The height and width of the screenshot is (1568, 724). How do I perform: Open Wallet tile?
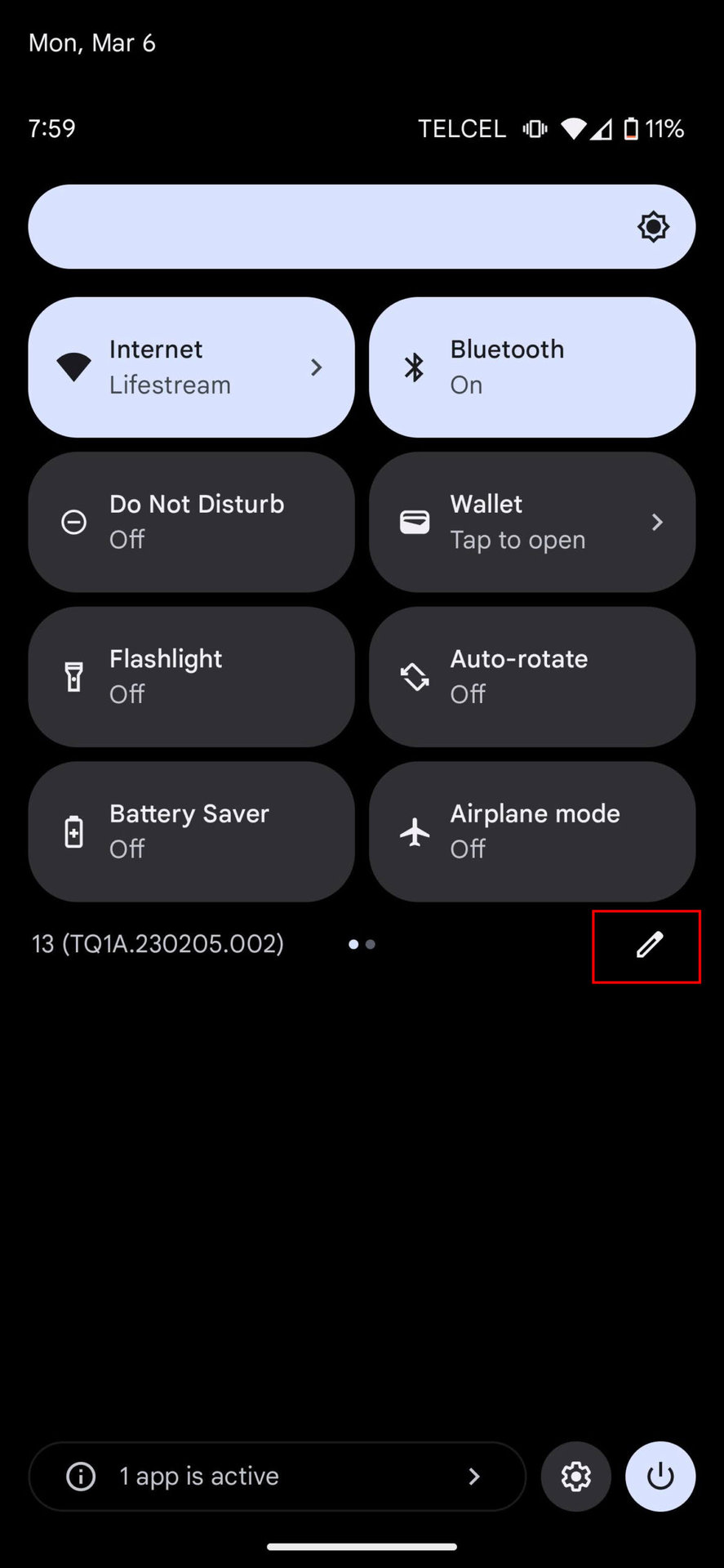point(532,522)
